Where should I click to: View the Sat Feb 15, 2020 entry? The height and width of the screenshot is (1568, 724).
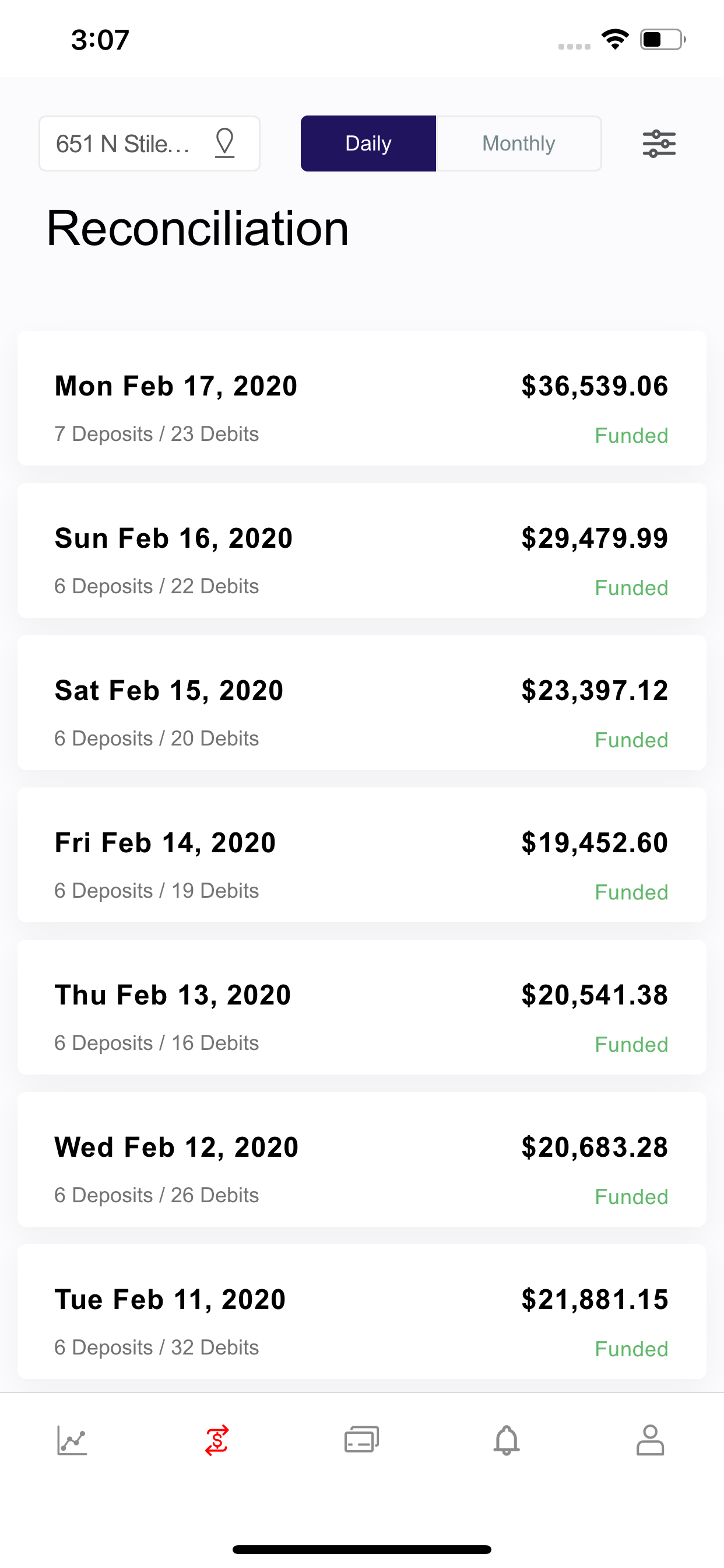(362, 702)
